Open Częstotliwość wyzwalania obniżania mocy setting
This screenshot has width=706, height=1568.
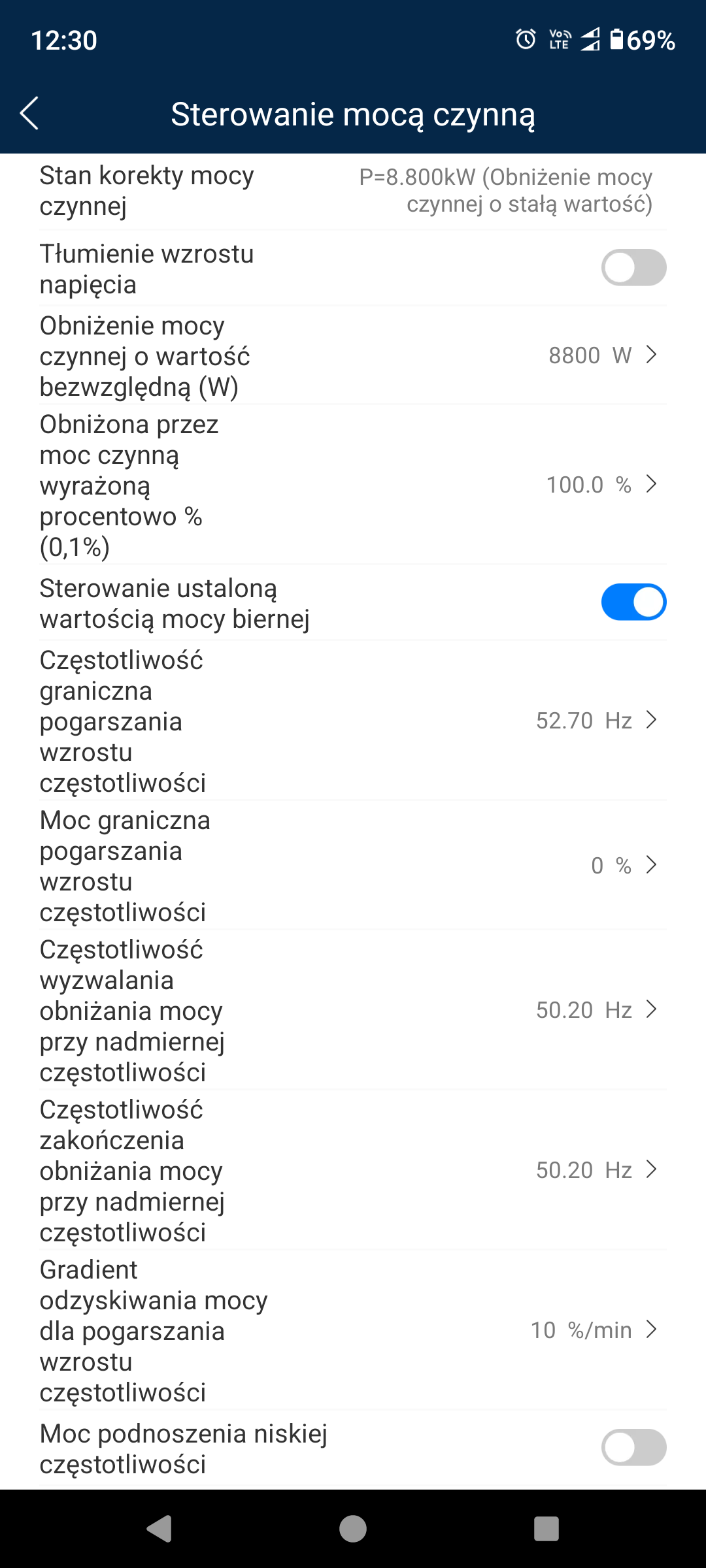pyautogui.click(x=353, y=1010)
